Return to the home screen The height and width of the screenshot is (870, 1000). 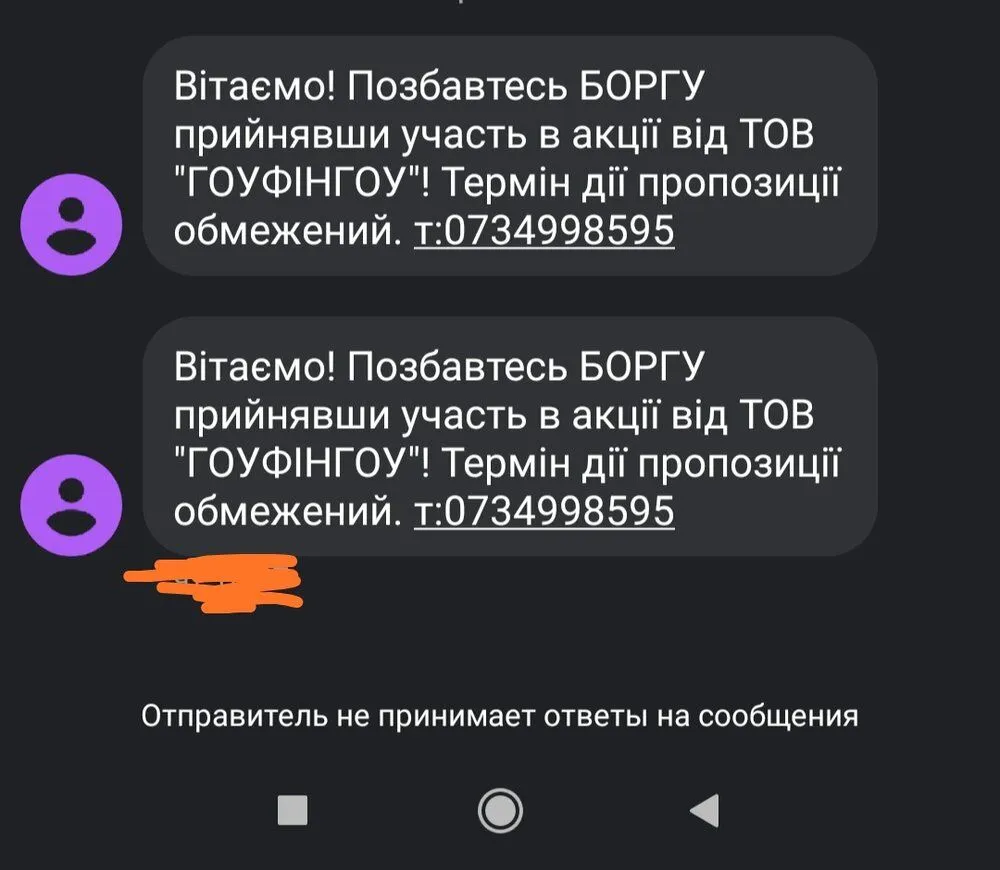pyautogui.click(x=499, y=809)
